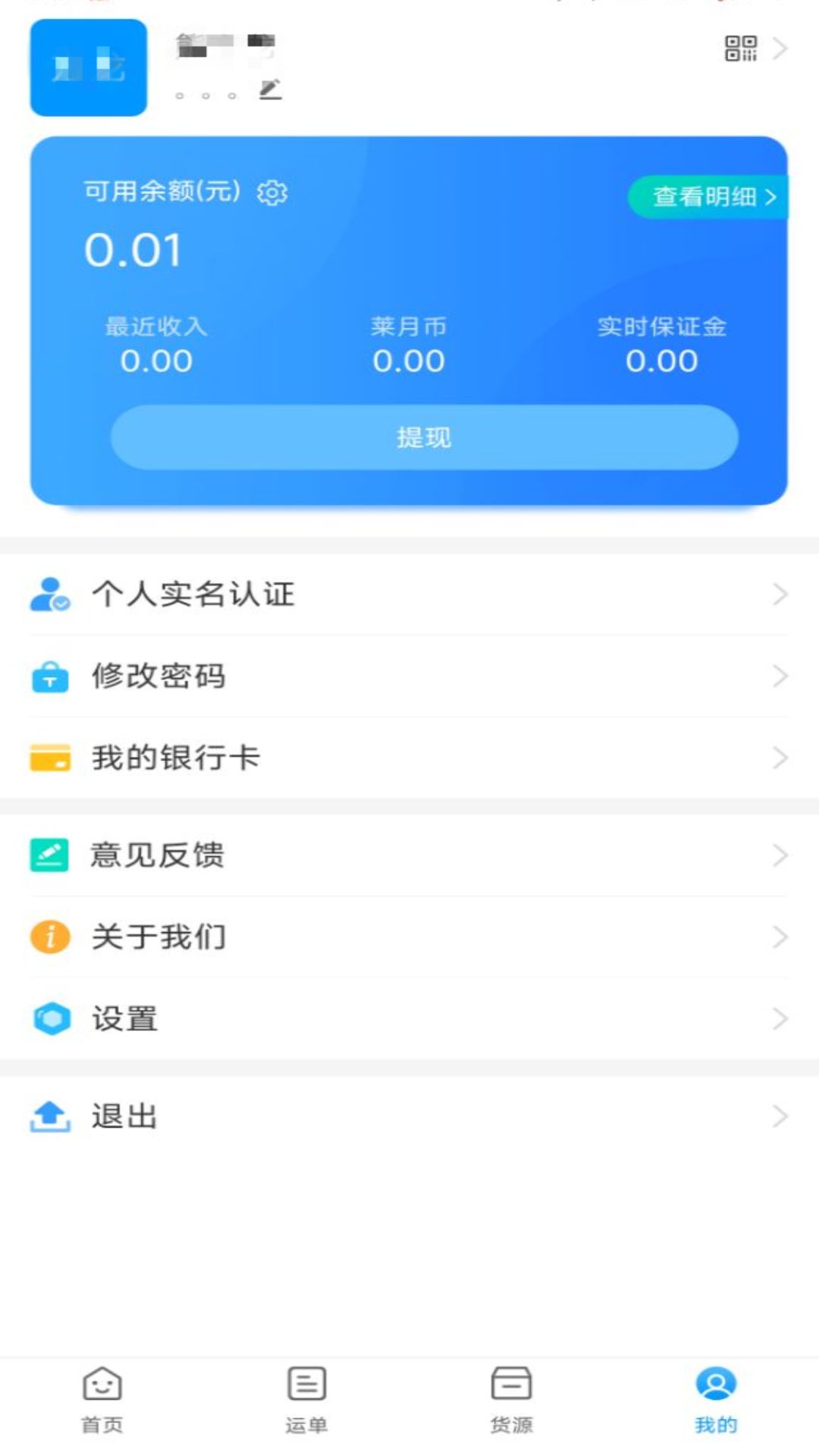Open the 关于我们 info icon

click(49, 937)
